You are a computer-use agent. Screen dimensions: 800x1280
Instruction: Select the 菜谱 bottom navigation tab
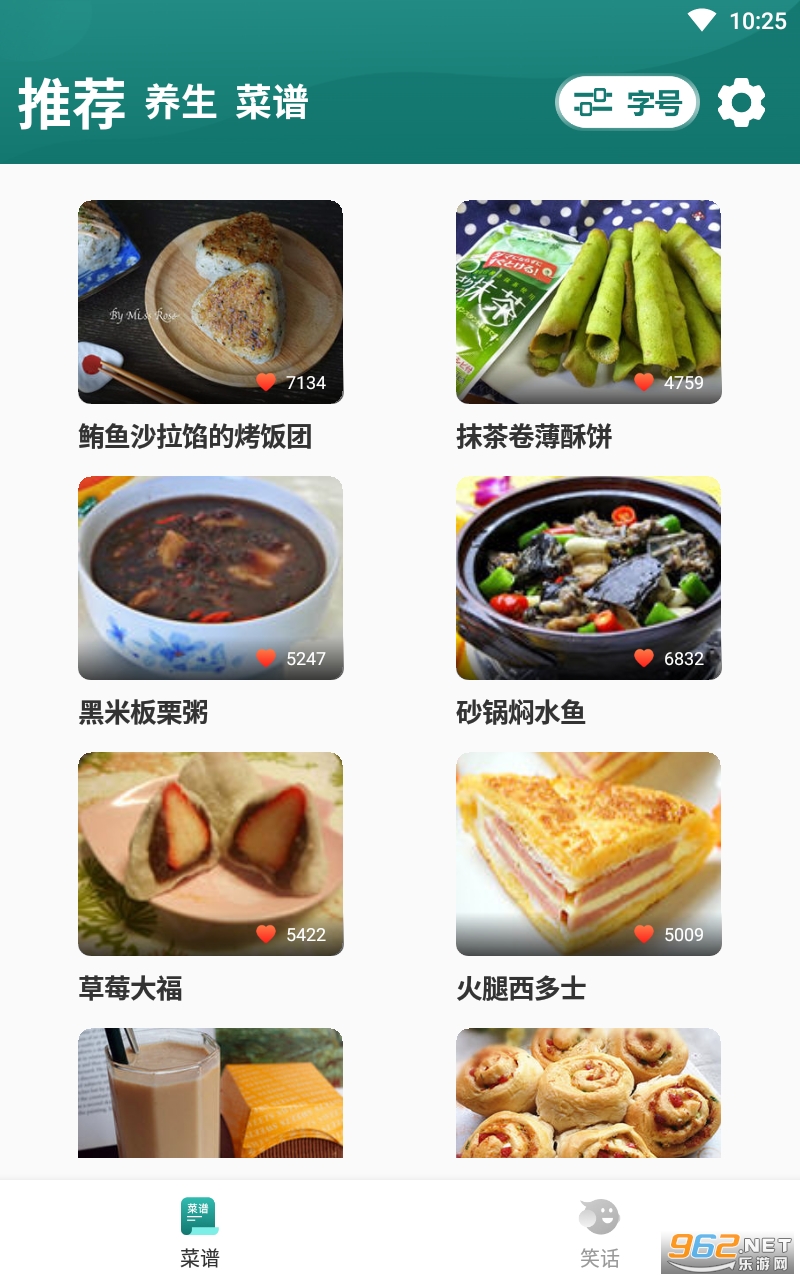coord(199,1232)
